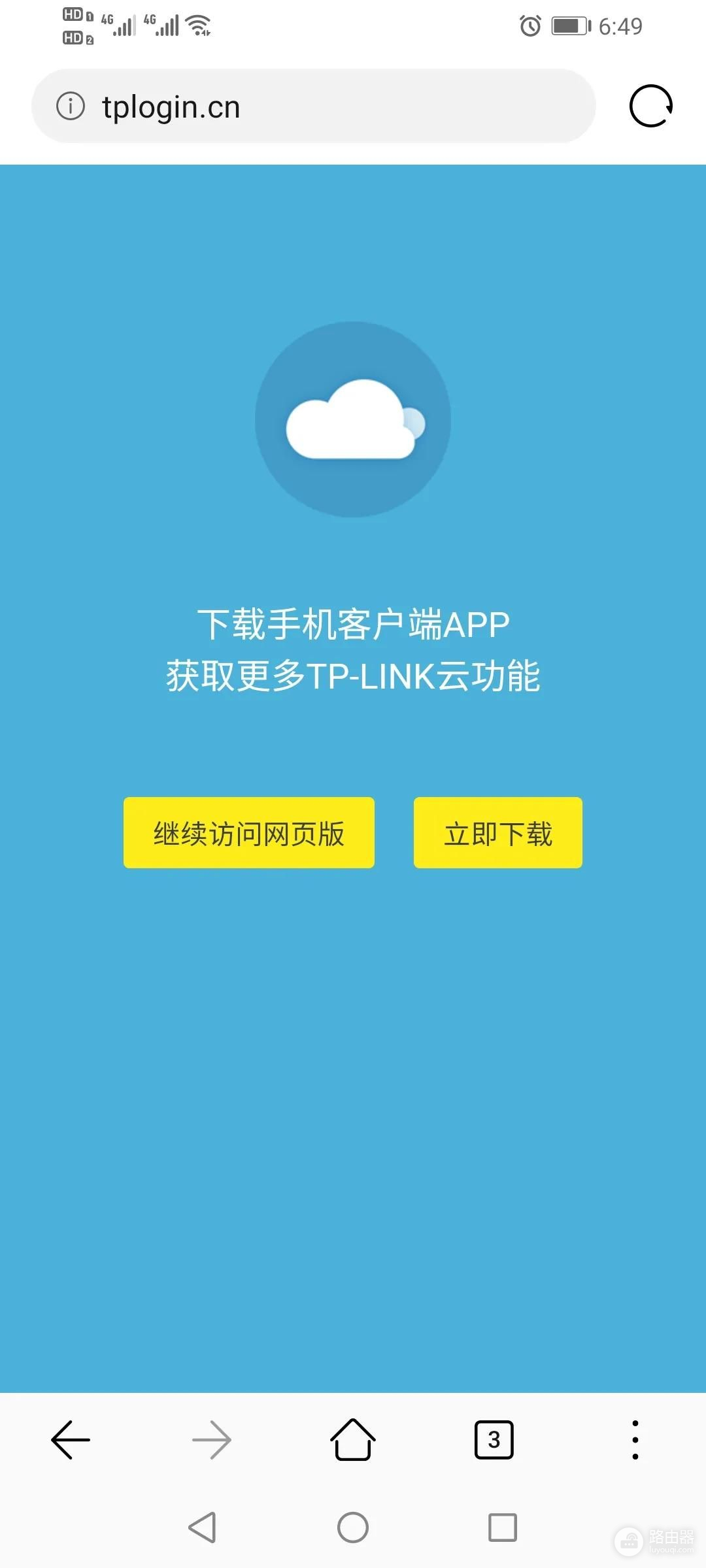Open the browser home page
This screenshot has width=706, height=1568.
pos(353,1439)
